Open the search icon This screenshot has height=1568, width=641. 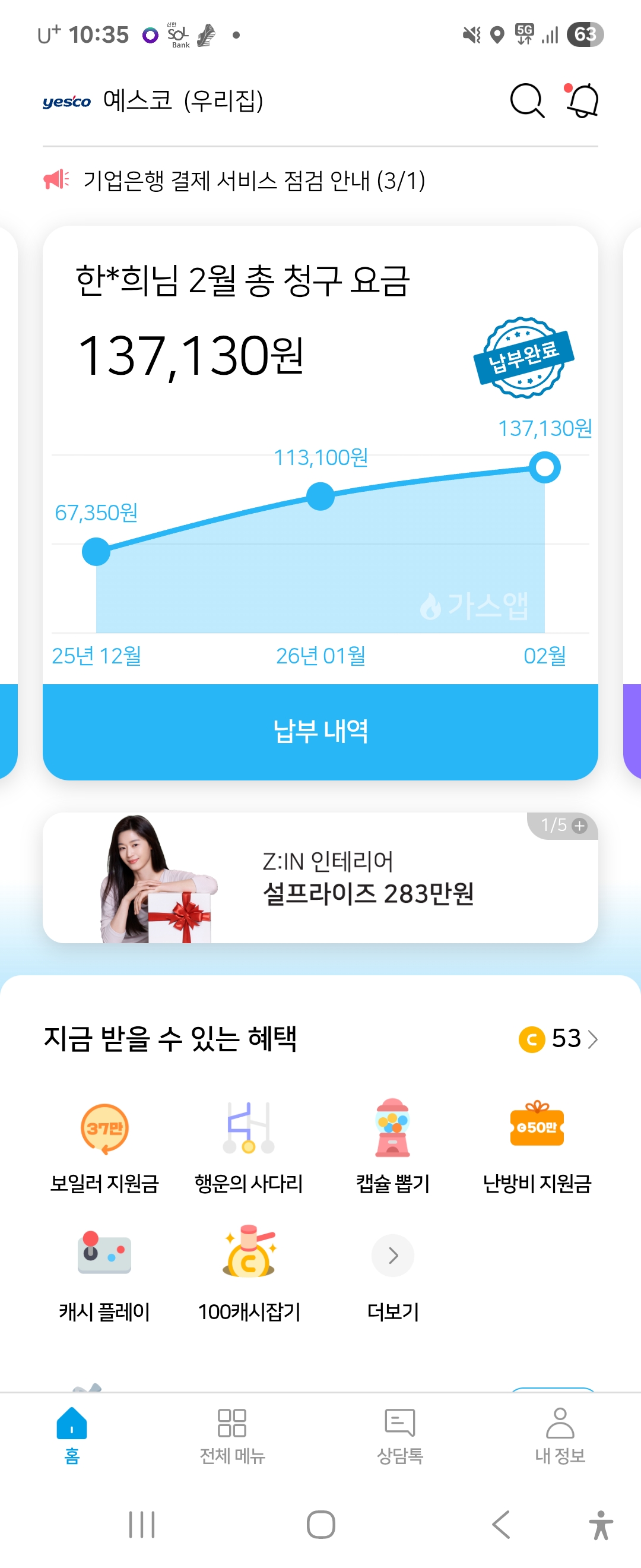point(526,100)
